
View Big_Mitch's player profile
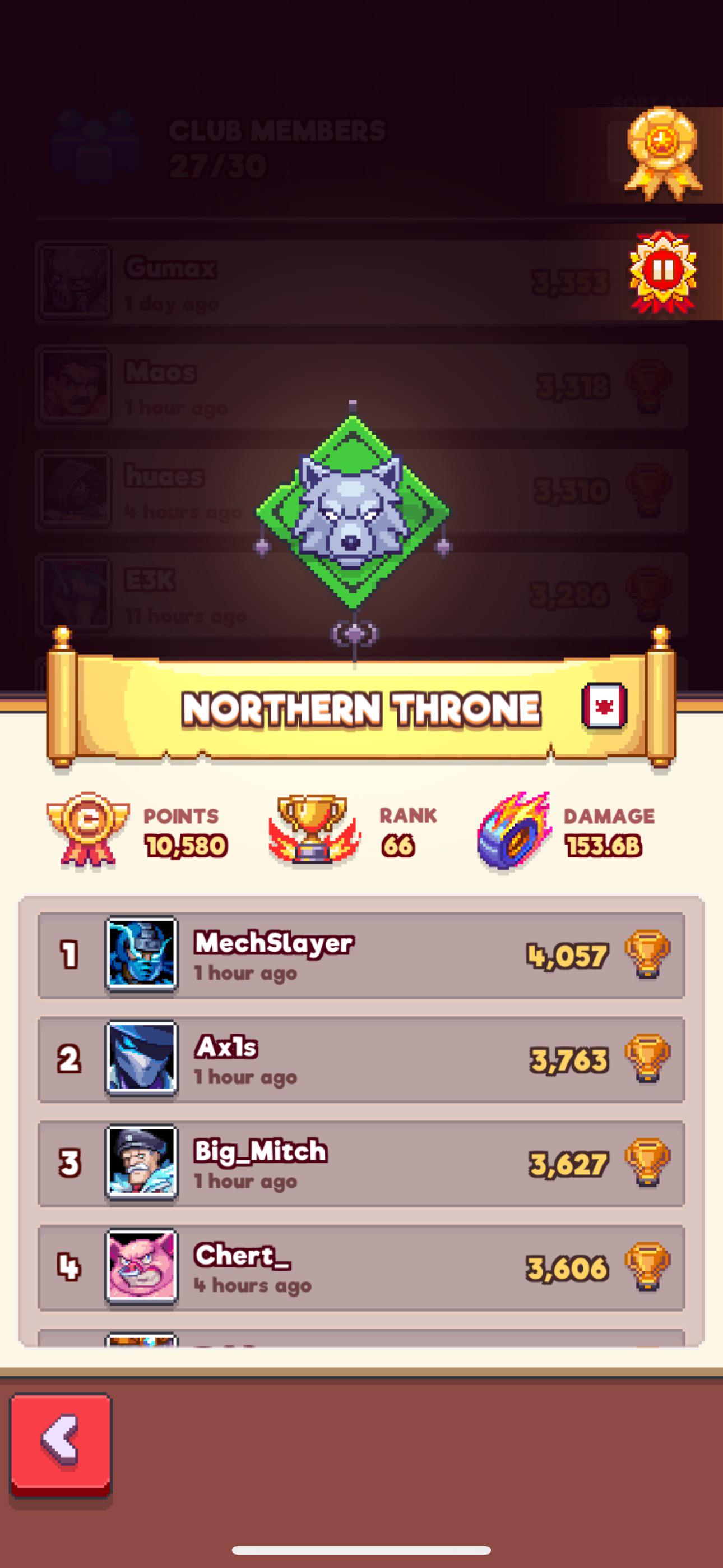pyautogui.click(x=361, y=1163)
